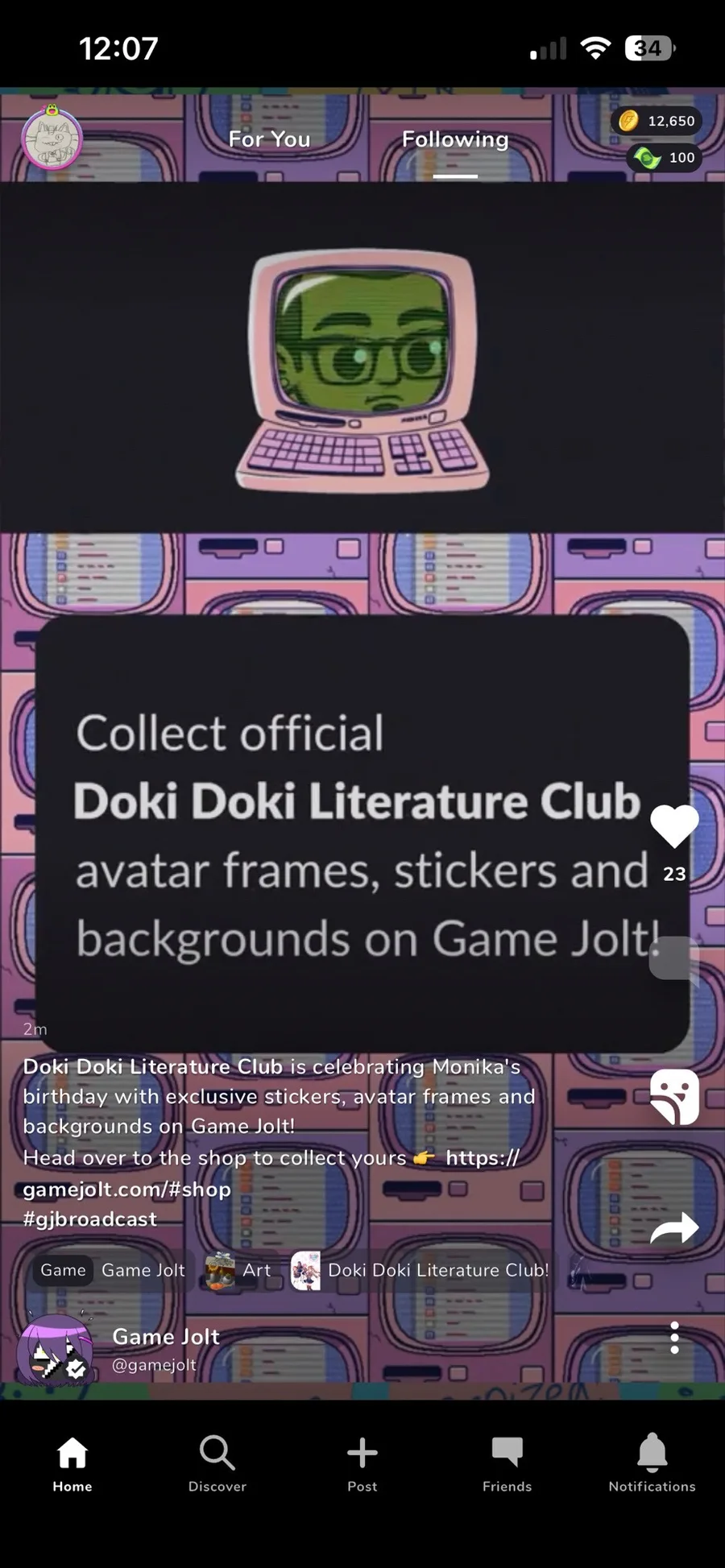725x1568 pixels.
Task: Like the Doki Doki post
Action: 674,827
